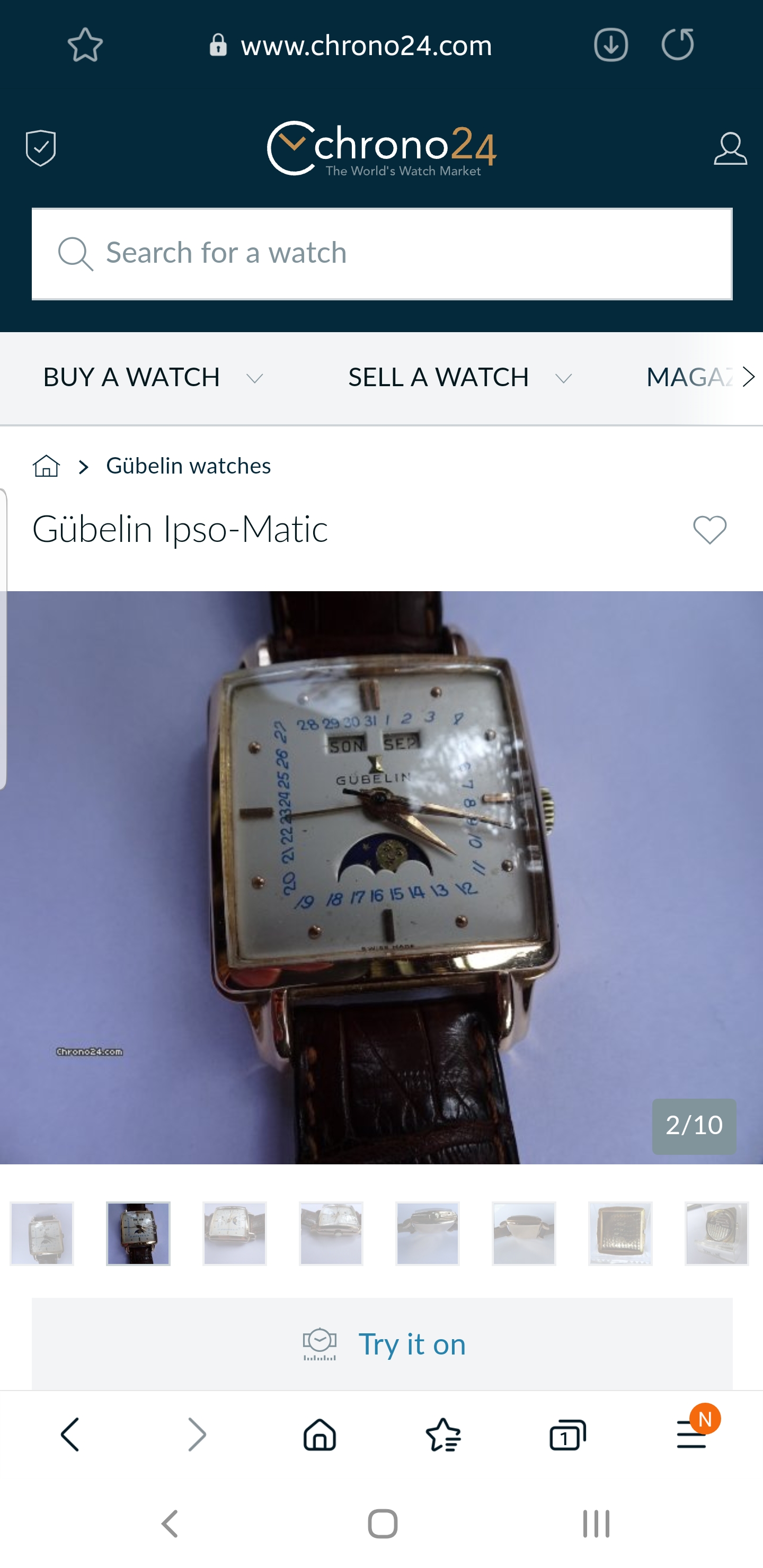Reload the chrono24 page
Image resolution: width=763 pixels, height=1568 pixels.
point(677,45)
